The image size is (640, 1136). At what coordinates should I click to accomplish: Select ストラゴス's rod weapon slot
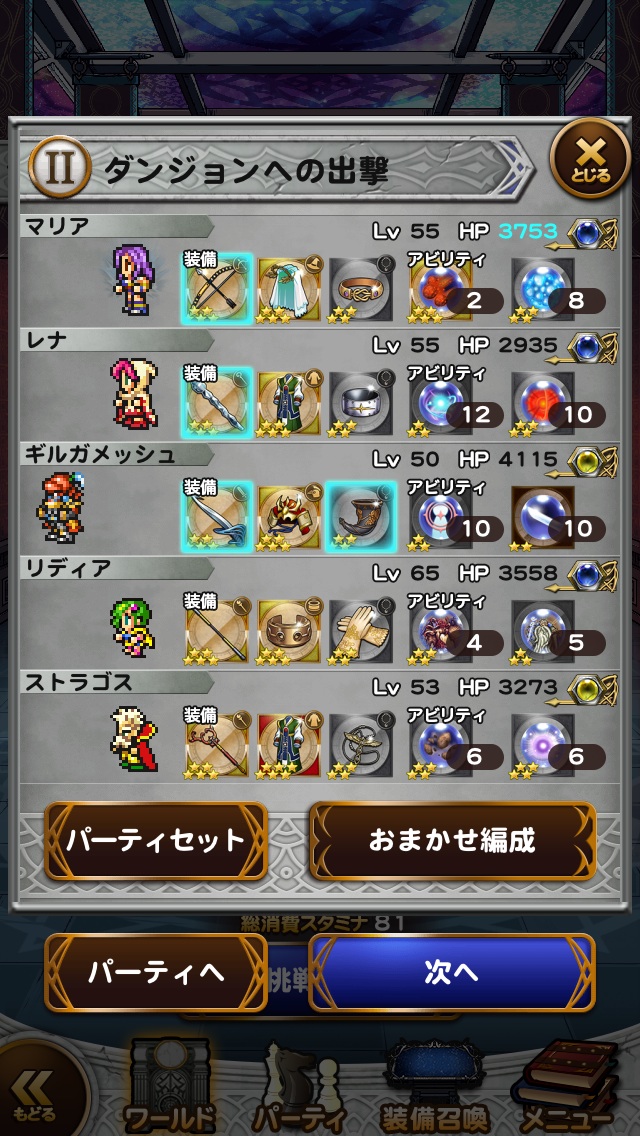click(217, 744)
